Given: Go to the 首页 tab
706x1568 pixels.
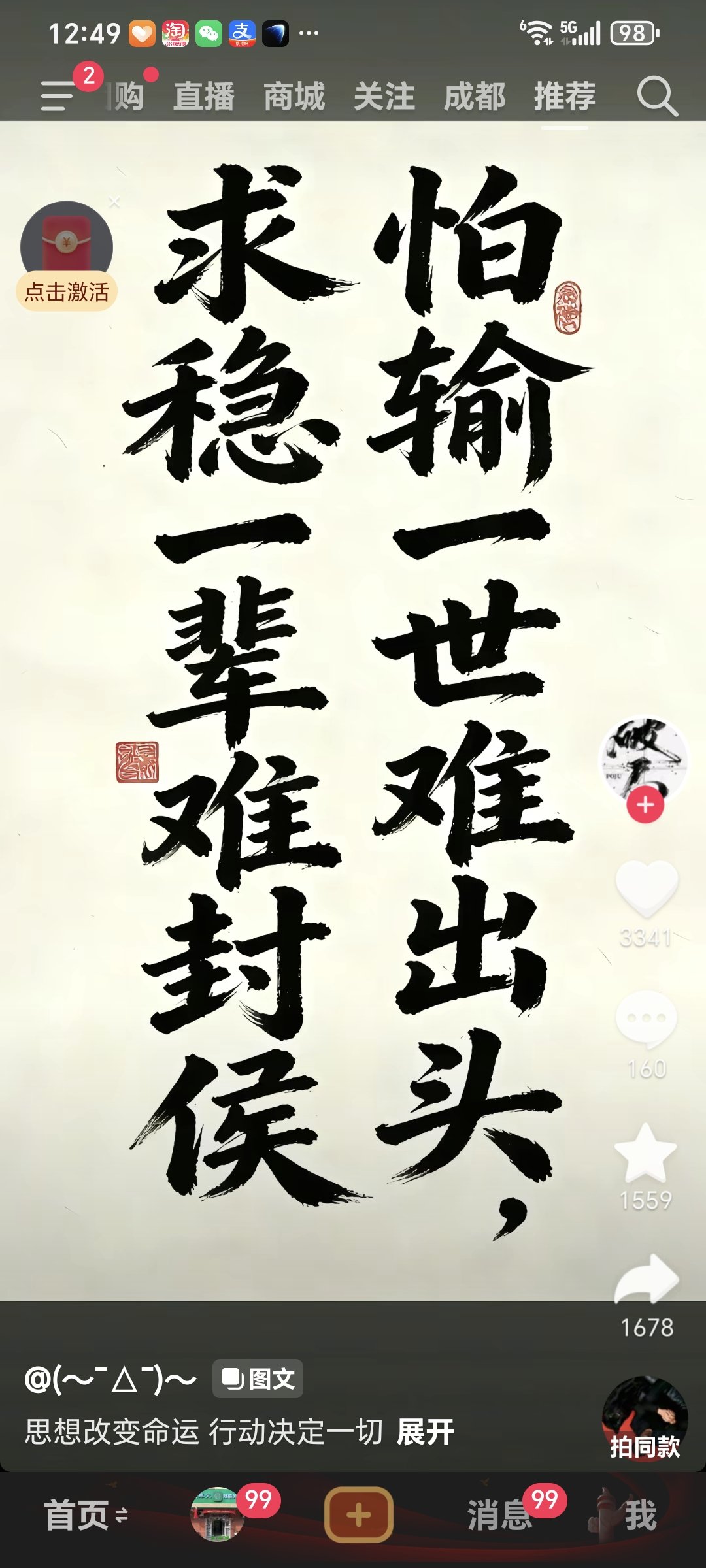Looking at the screenshot, I should tap(77, 1514).
